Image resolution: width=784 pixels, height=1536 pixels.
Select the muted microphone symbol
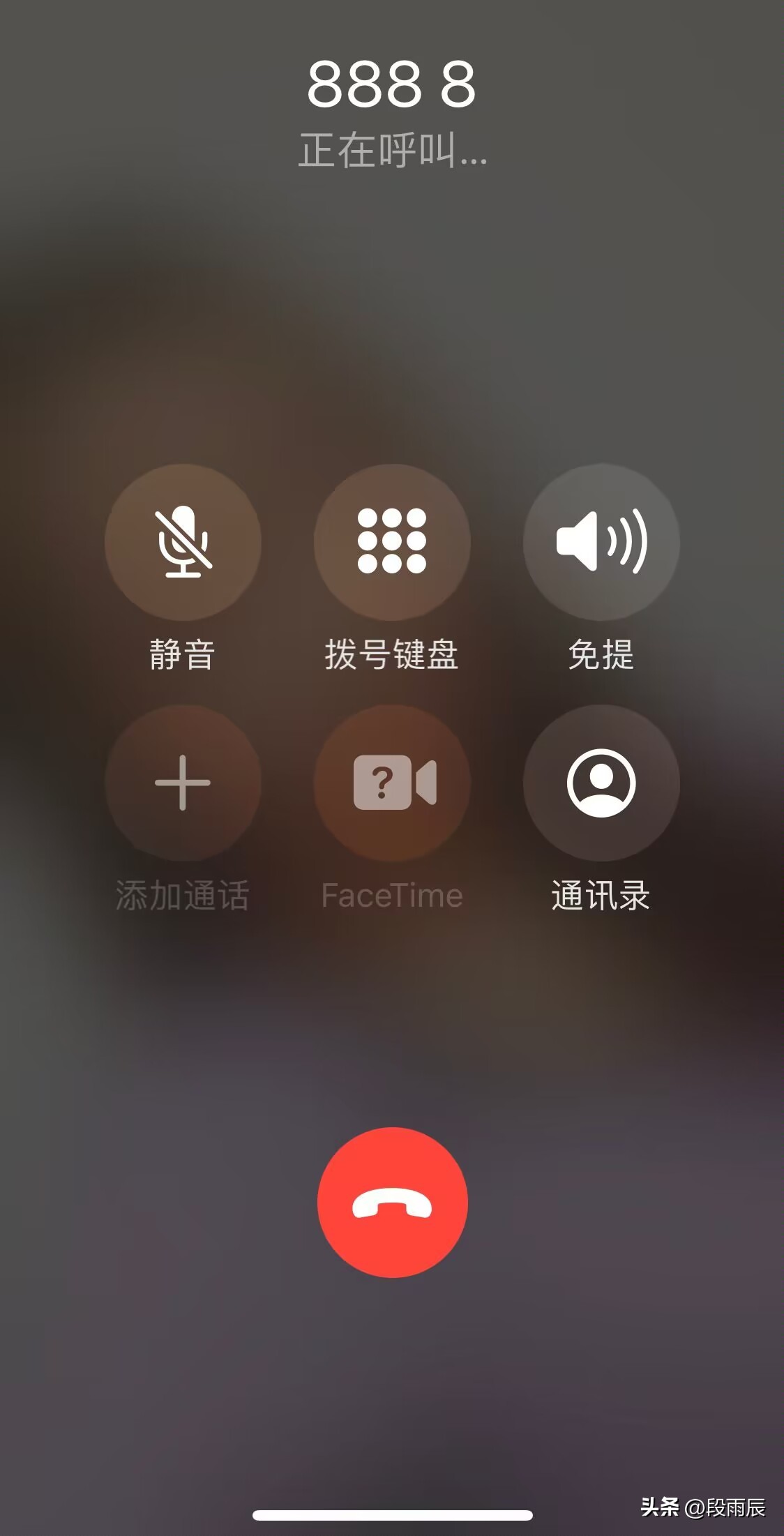click(x=183, y=545)
